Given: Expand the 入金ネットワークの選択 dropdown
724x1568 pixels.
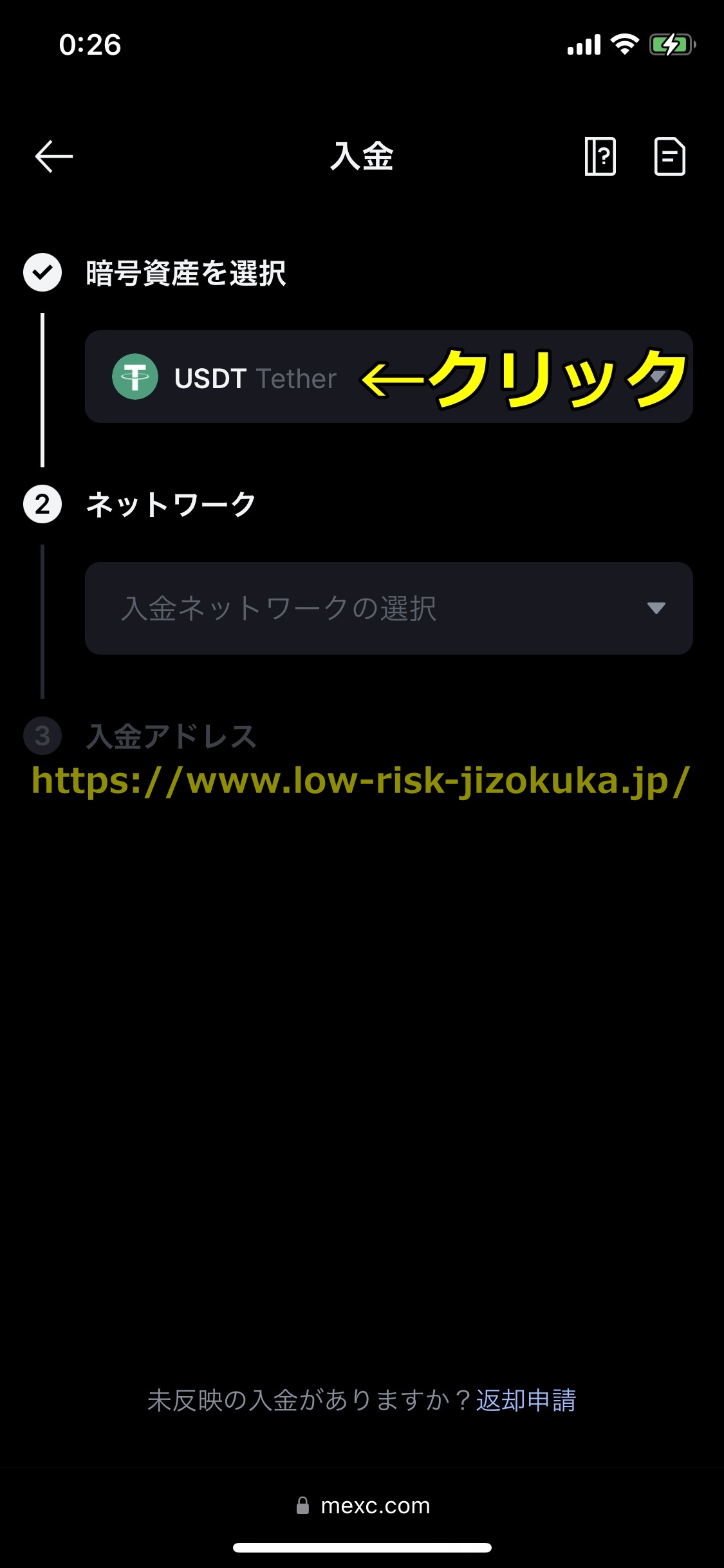Looking at the screenshot, I should (x=388, y=608).
